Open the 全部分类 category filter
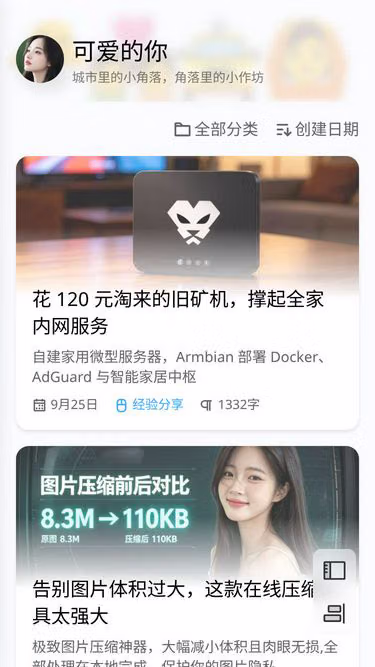375x667 pixels. (216, 129)
